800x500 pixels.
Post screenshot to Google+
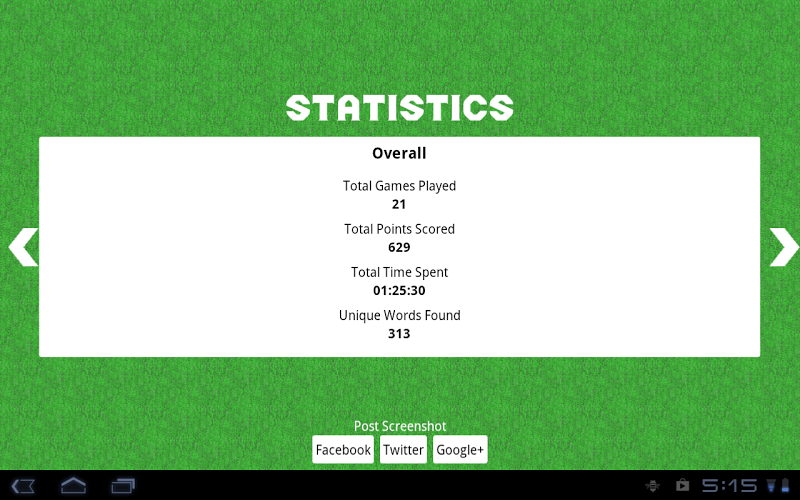460,450
